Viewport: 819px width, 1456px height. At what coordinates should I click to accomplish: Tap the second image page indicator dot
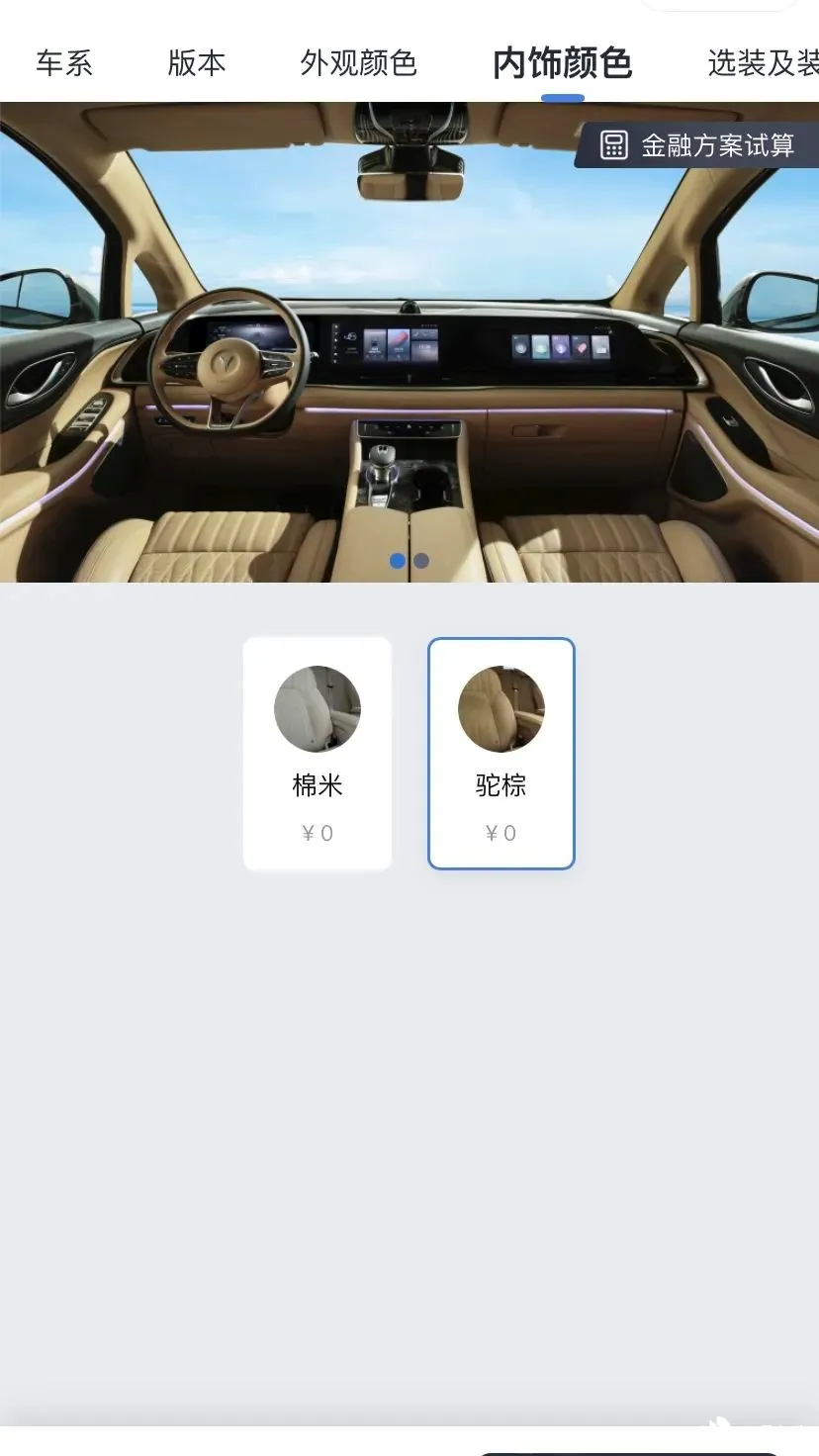point(421,561)
